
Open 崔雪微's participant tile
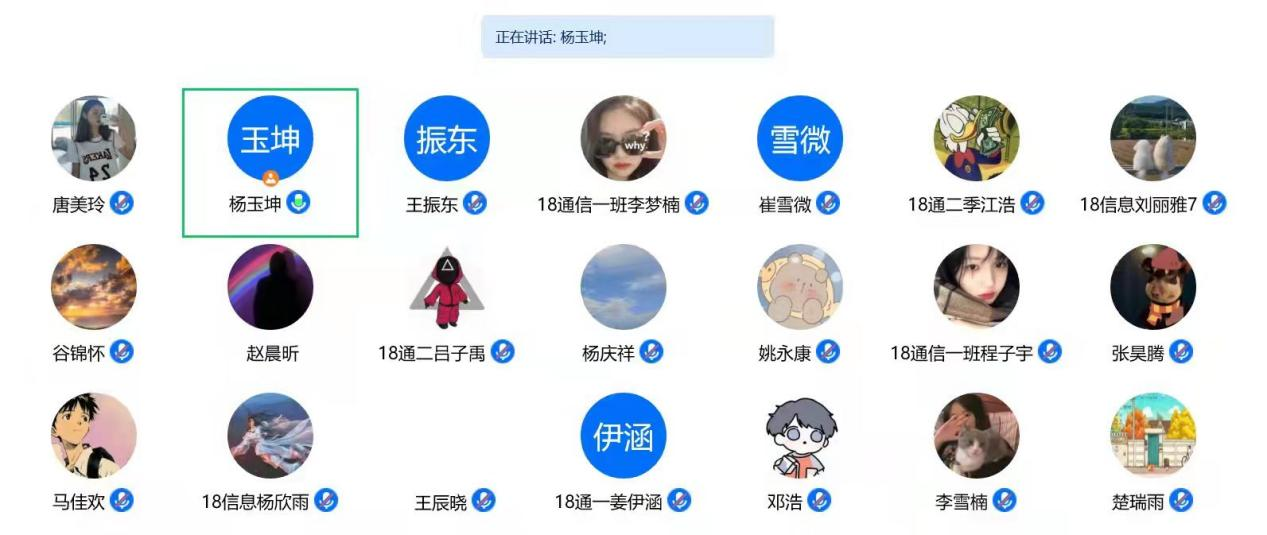point(799,139)
